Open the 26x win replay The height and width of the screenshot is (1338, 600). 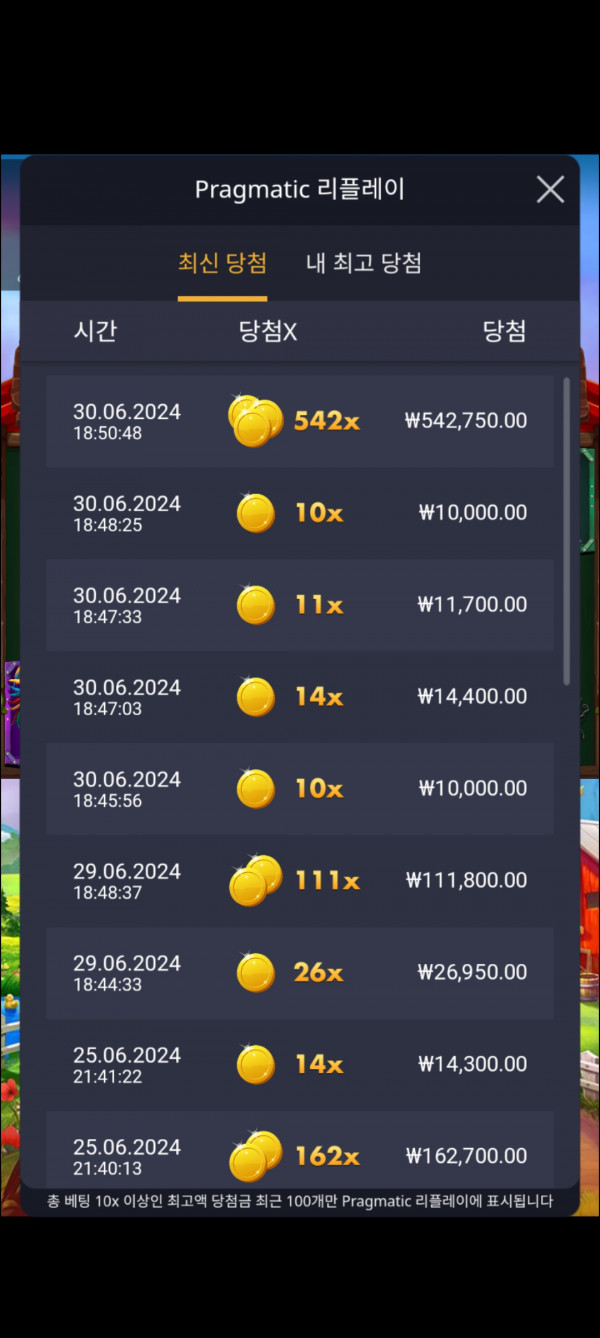tap(300, 973)
